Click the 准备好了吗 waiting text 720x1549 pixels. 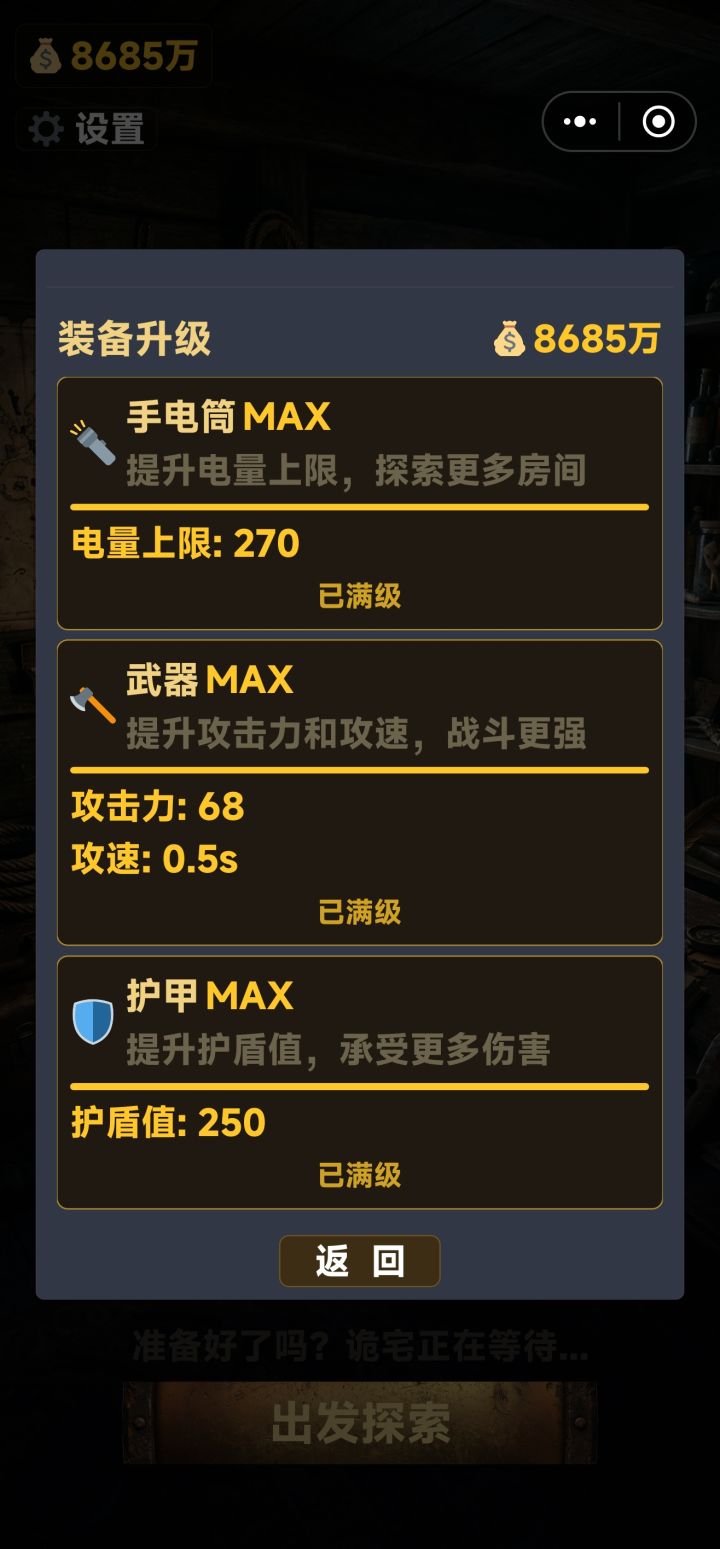point(360,1343)
